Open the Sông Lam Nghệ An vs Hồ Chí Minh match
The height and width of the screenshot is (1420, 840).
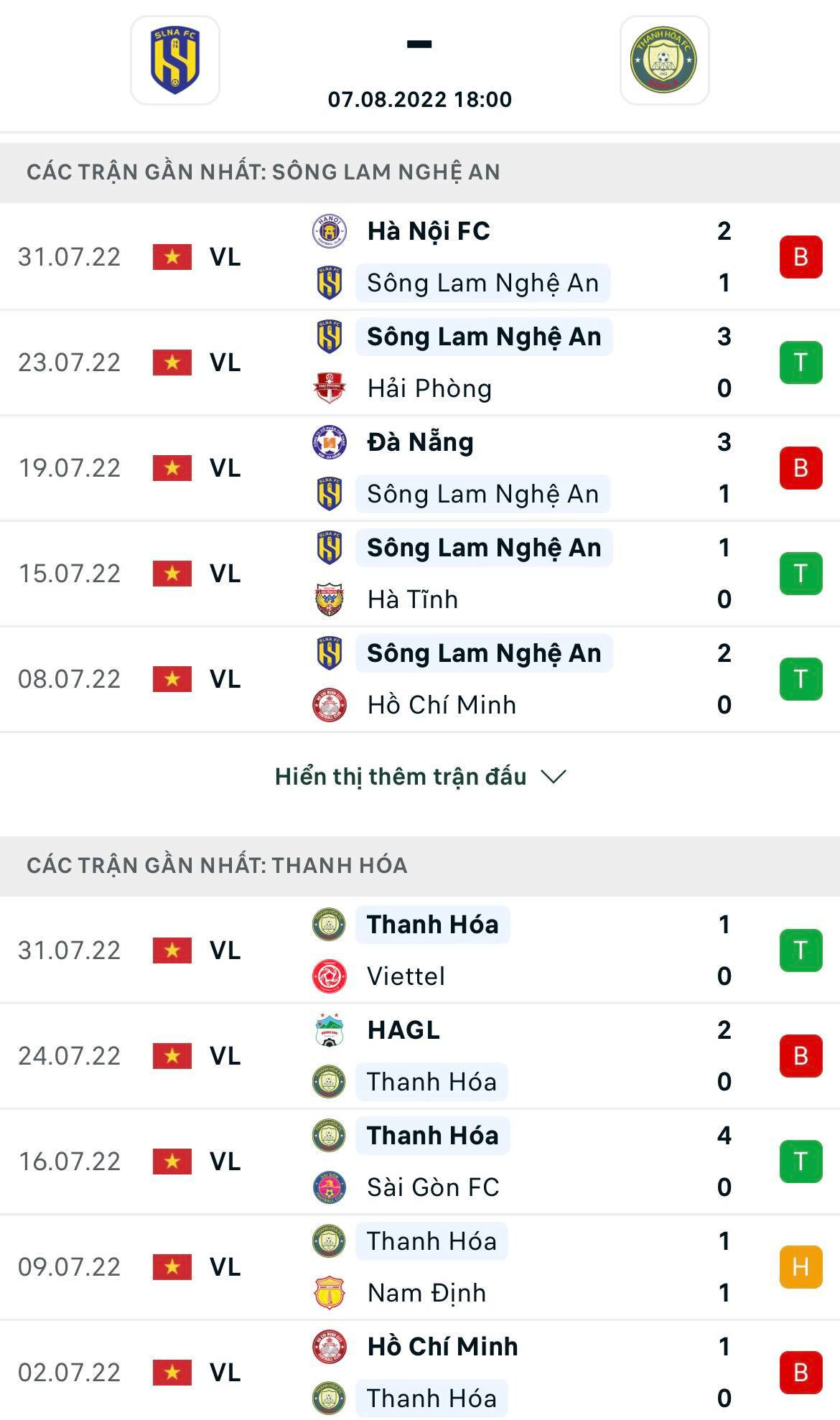tap(419, 679)
